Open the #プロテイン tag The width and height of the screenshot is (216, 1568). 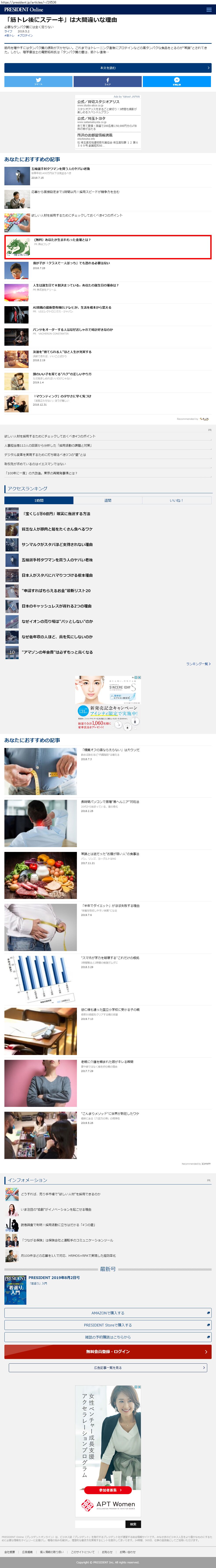[25, 36]
